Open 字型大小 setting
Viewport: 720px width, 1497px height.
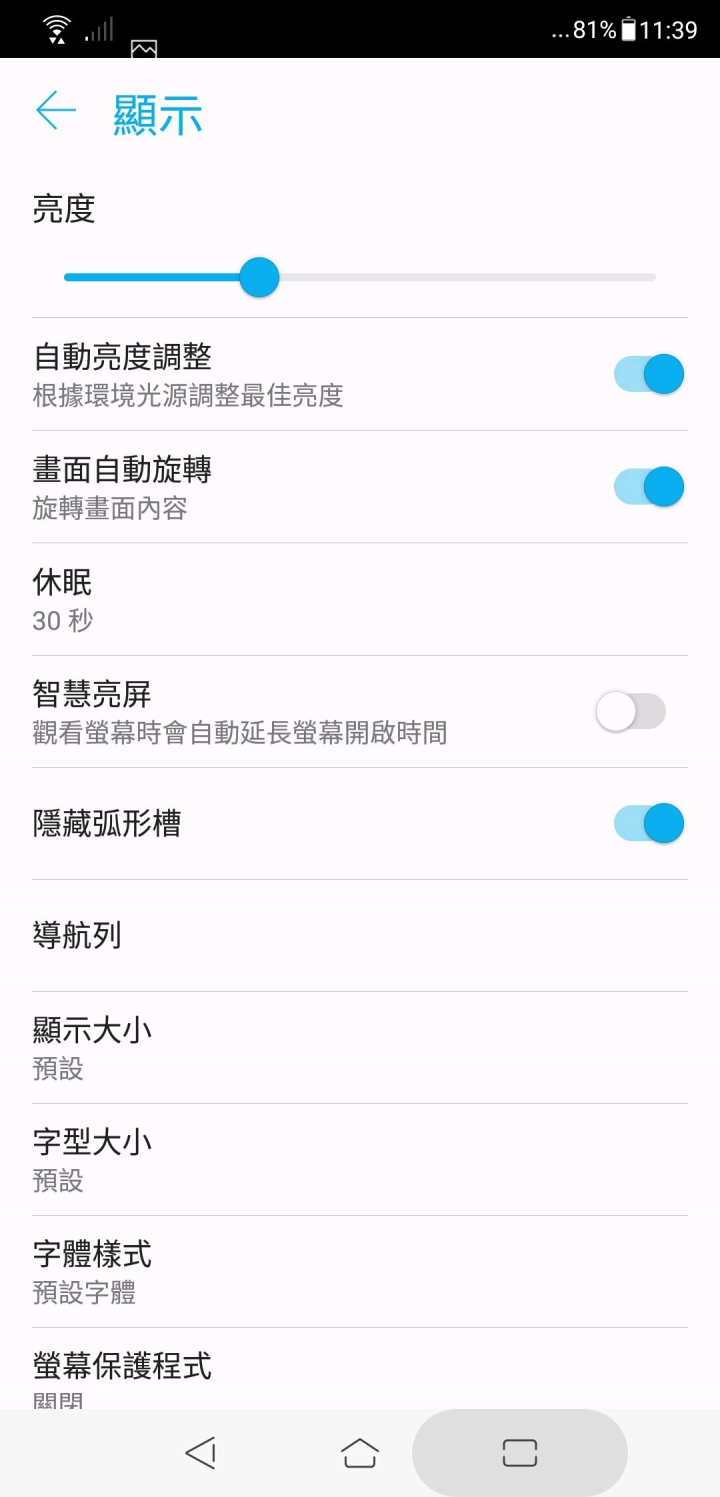[360, 1160]
